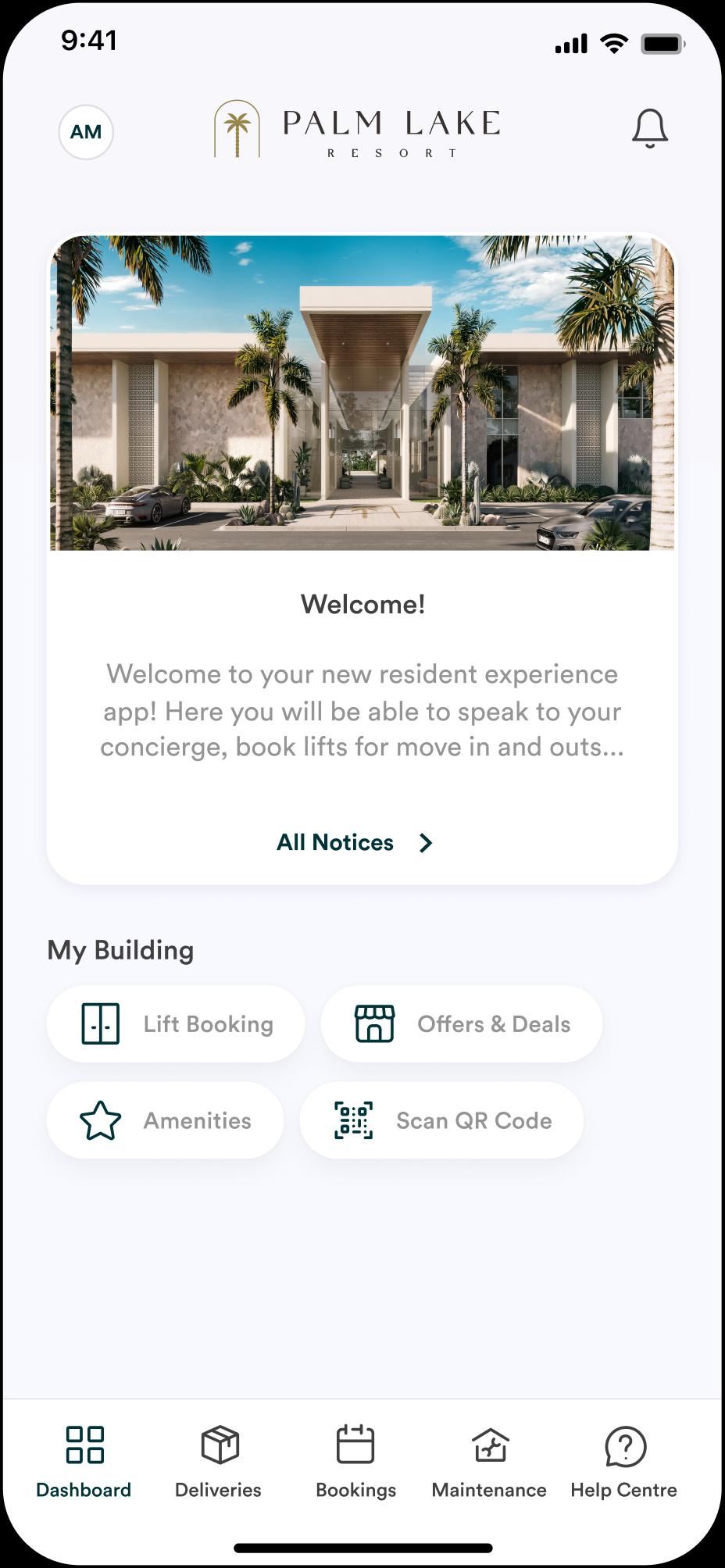Open the Help Centre tab
The height and width of the screenshot is (1568, 725).
point(624,1462)
